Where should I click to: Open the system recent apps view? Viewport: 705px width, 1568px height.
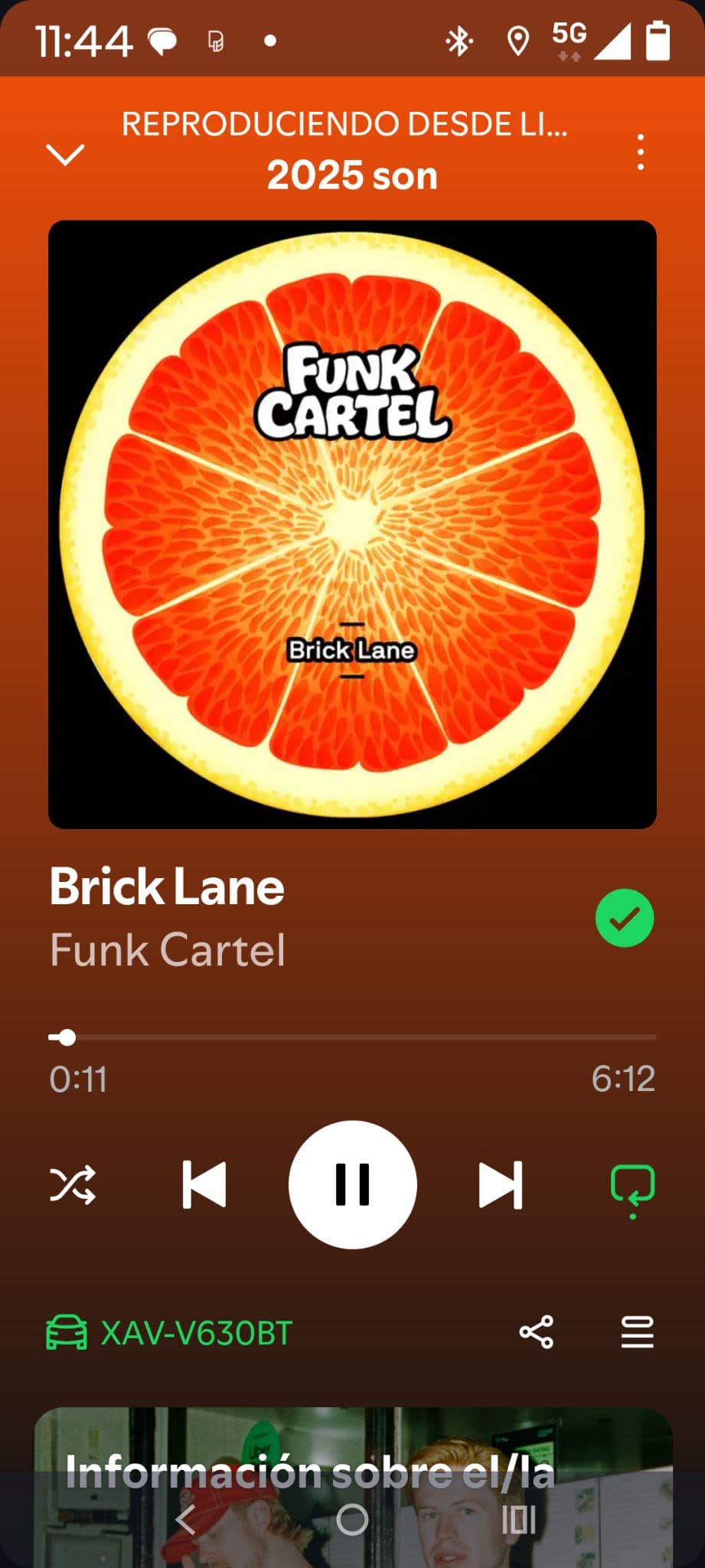(518, 1520)
